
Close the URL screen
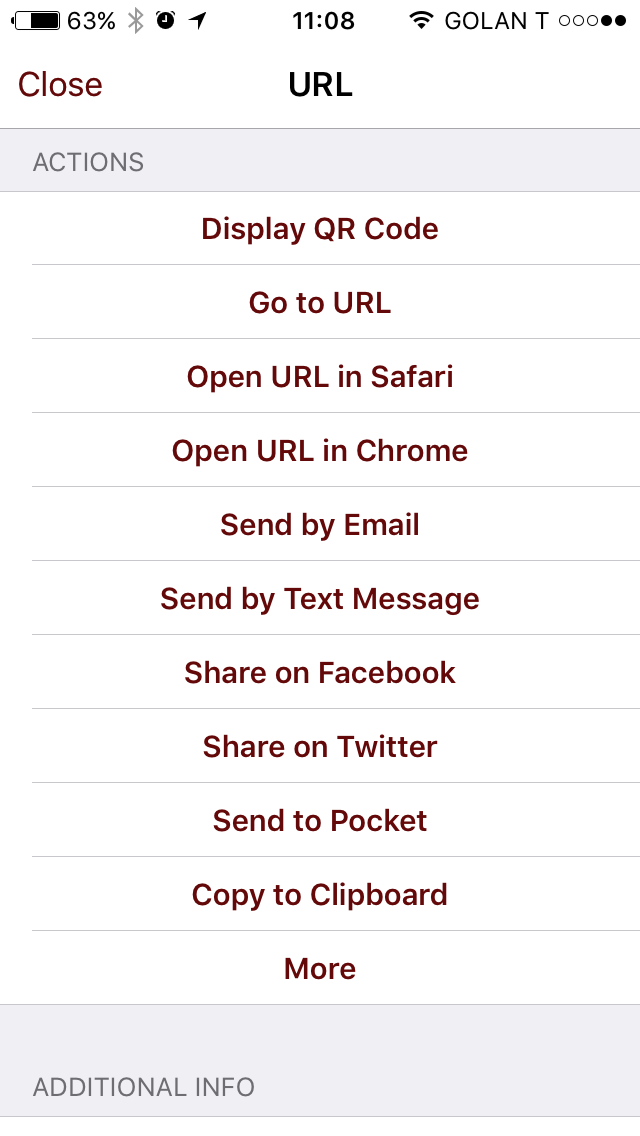pyautogui.click(x=60, y=85)
